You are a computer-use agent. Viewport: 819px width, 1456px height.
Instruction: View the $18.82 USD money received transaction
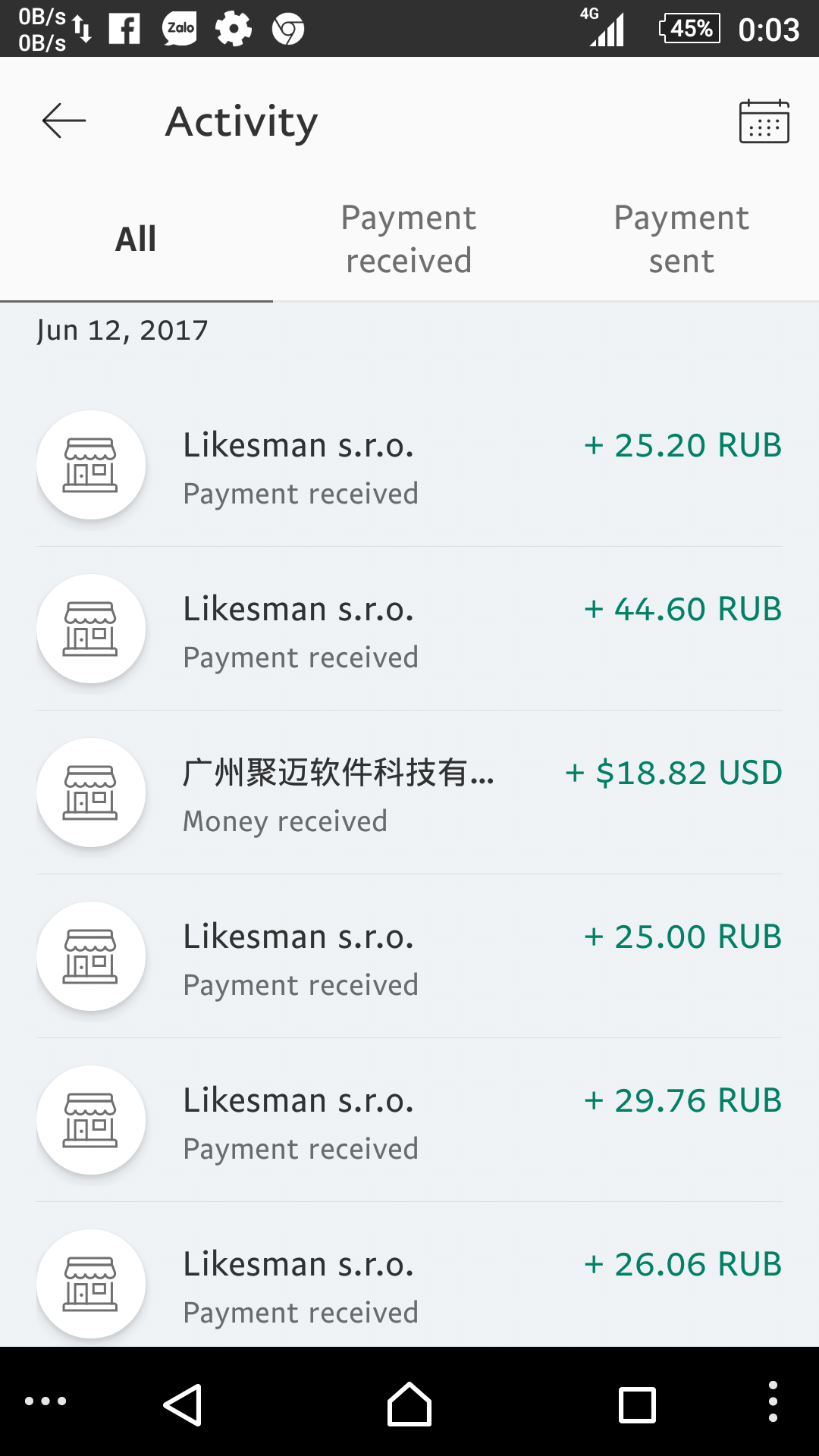click(409, 793)
